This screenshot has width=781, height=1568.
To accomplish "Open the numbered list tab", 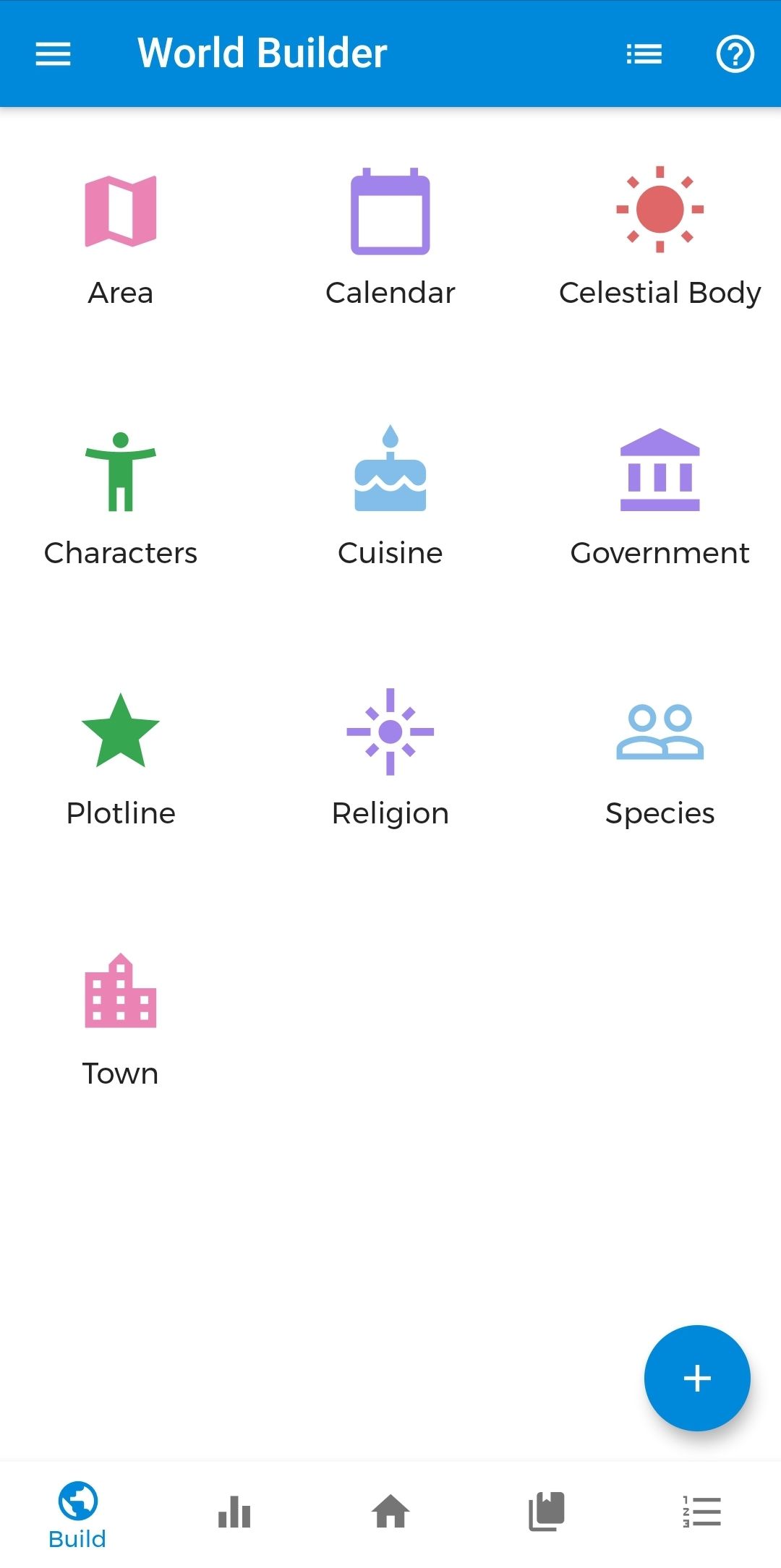I will tap(701, 1512).
